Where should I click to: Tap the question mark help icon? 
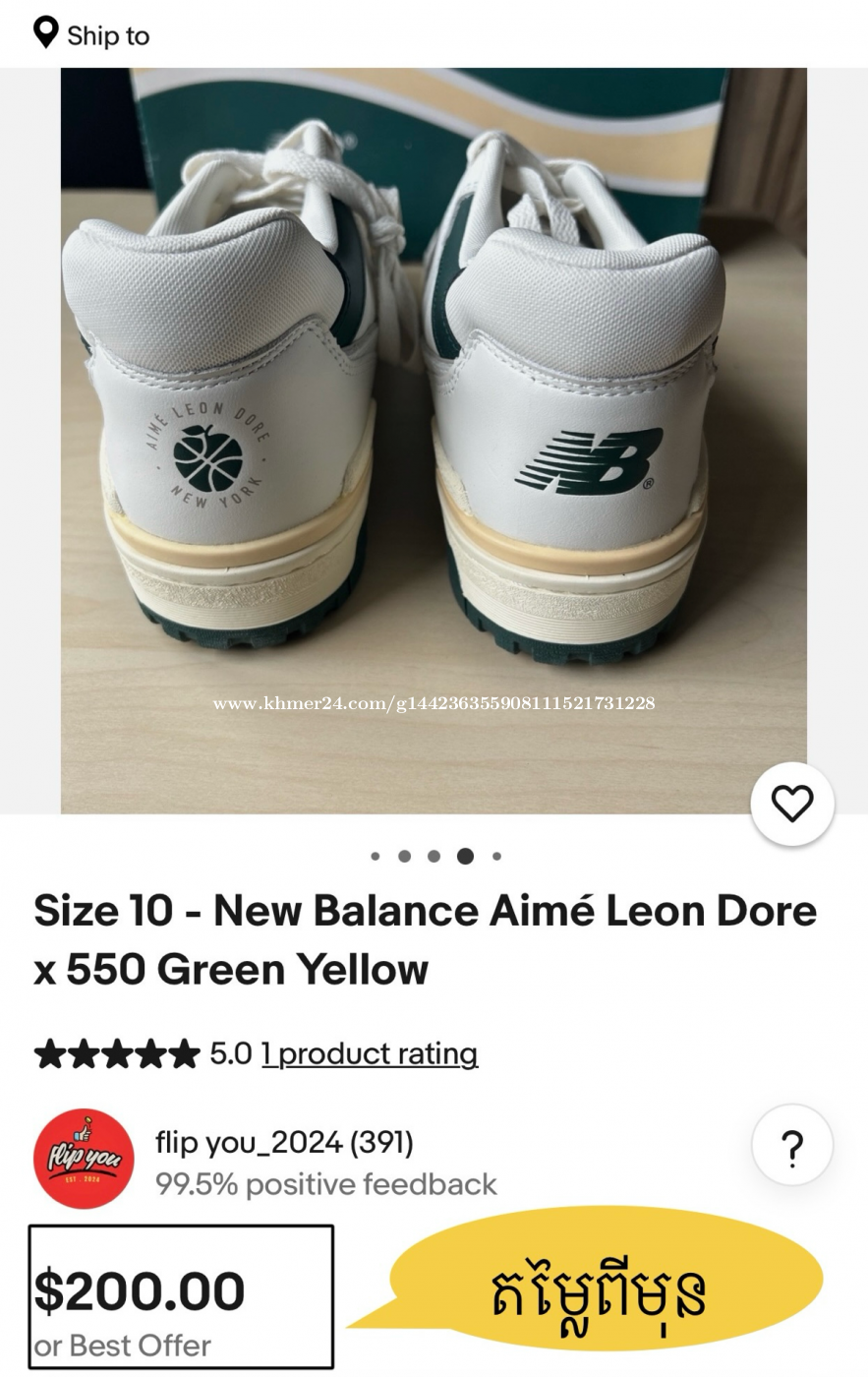792,1147
